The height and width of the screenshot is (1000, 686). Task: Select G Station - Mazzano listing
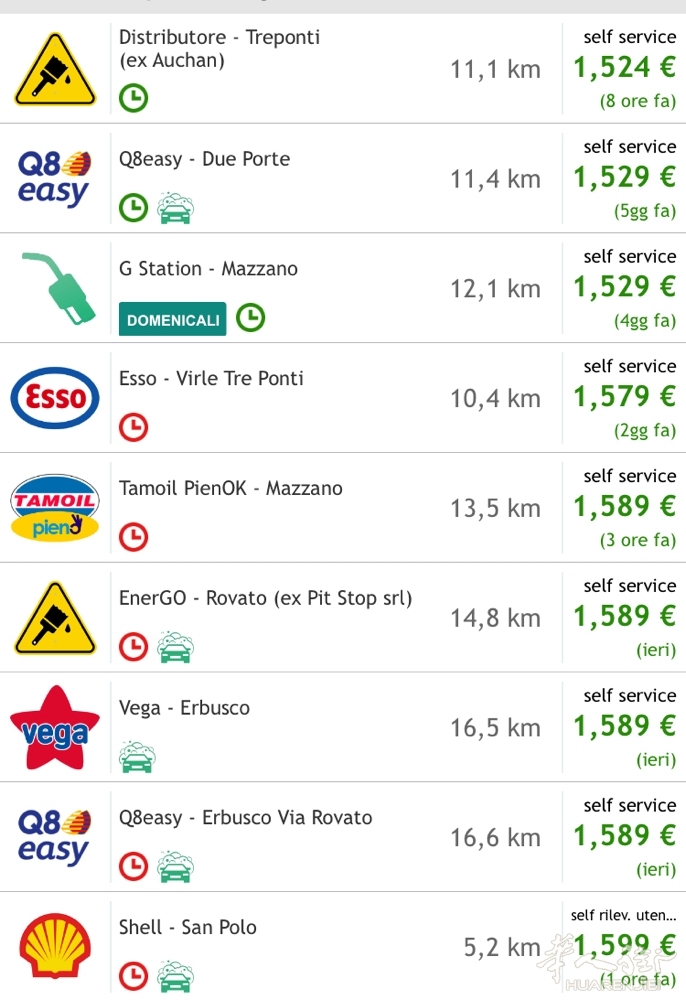(x=209, y=269)
